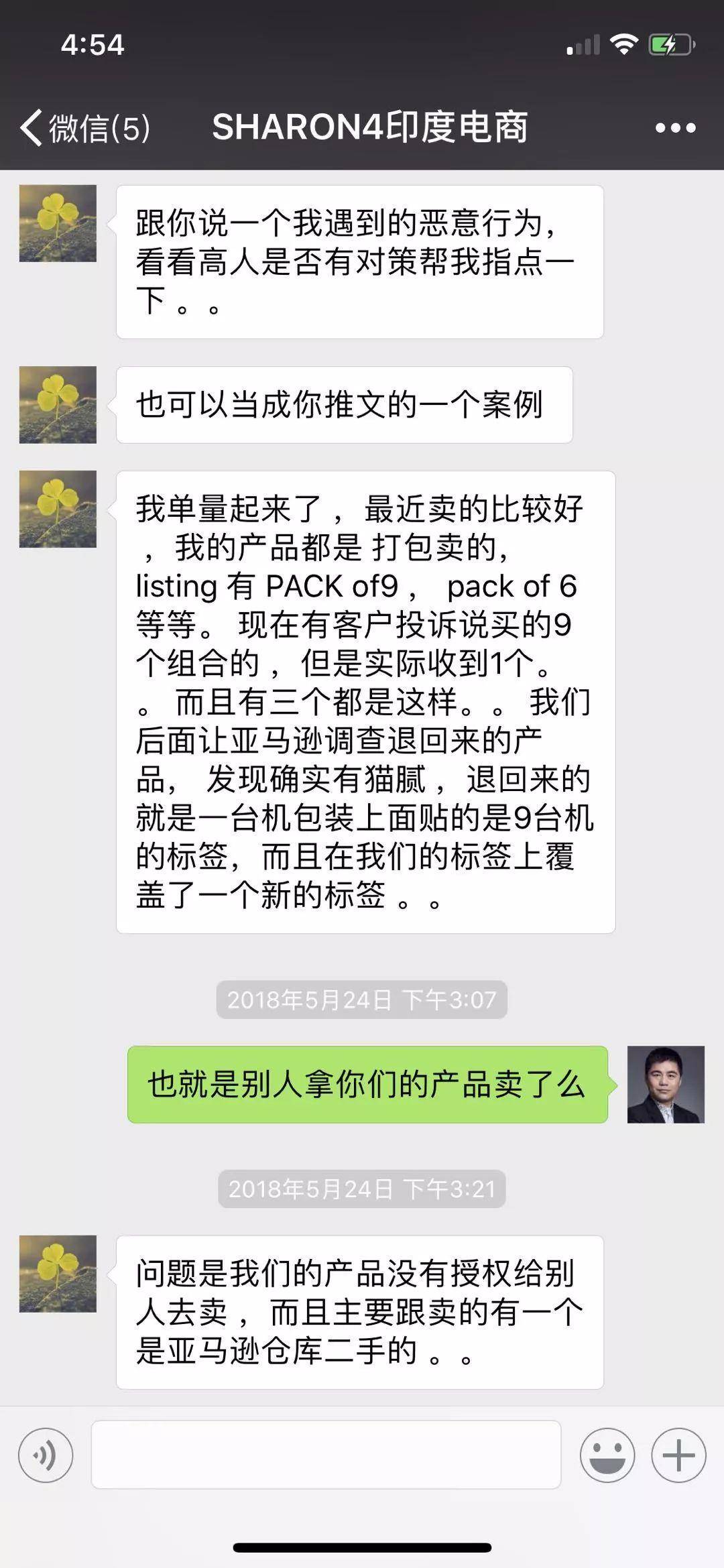Go back to the WeChat chat list
The width and height of the screenshot is (724, 1568).
coord(84,127)
